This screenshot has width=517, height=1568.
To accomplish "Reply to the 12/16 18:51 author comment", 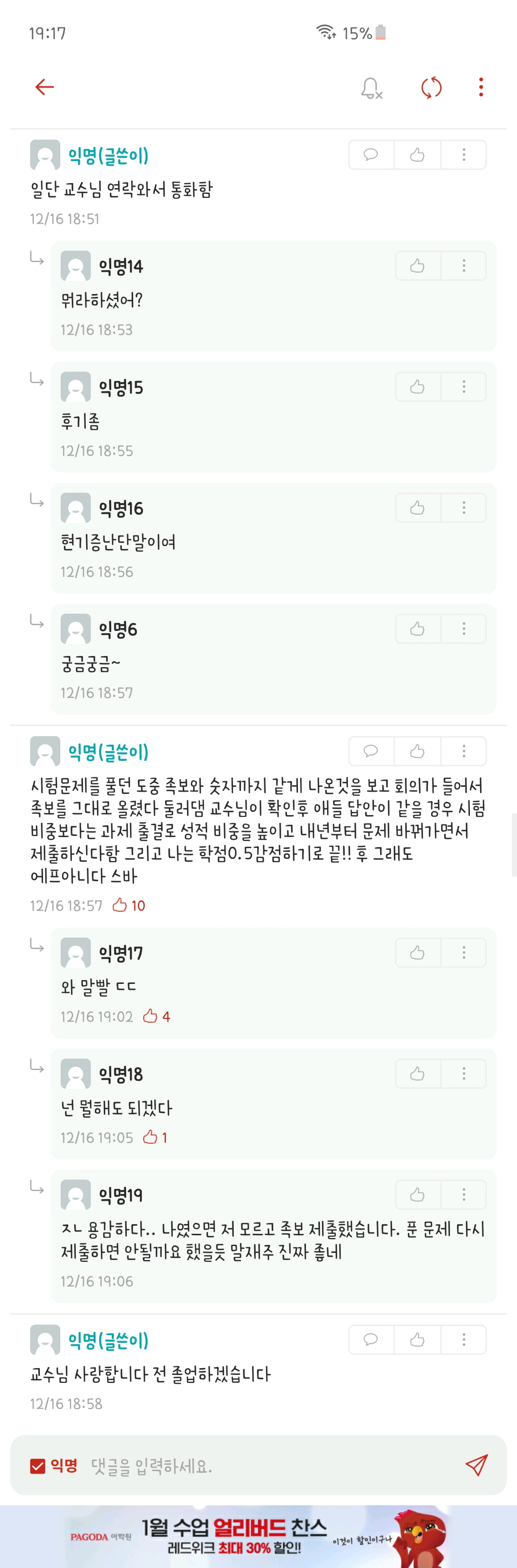I will [371, 155].
